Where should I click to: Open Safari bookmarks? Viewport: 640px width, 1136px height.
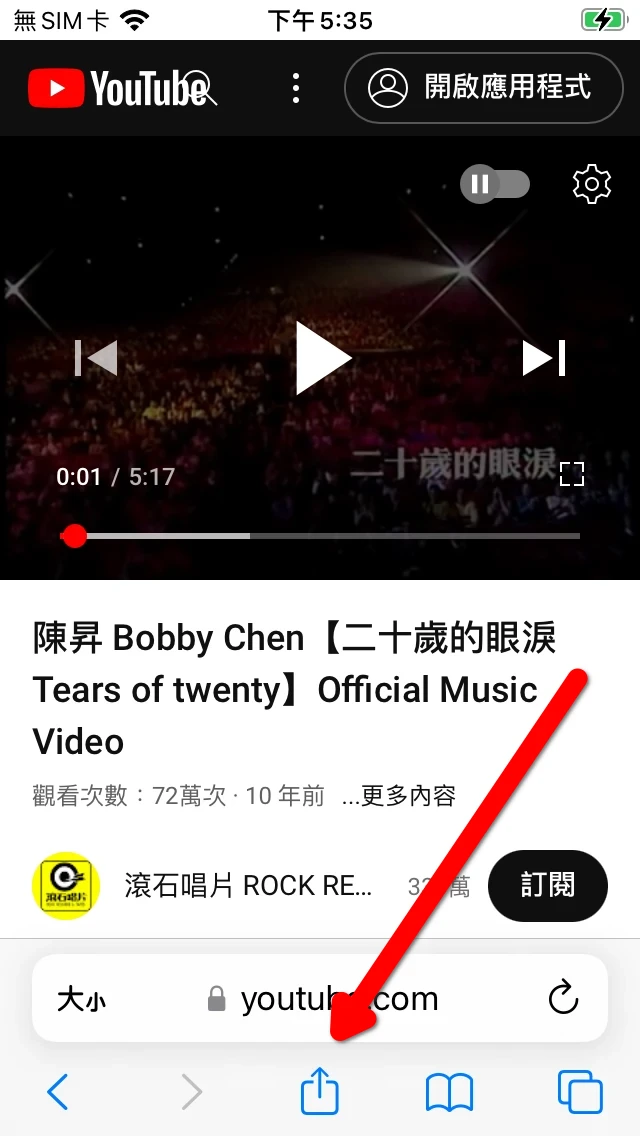point(449,1092)
